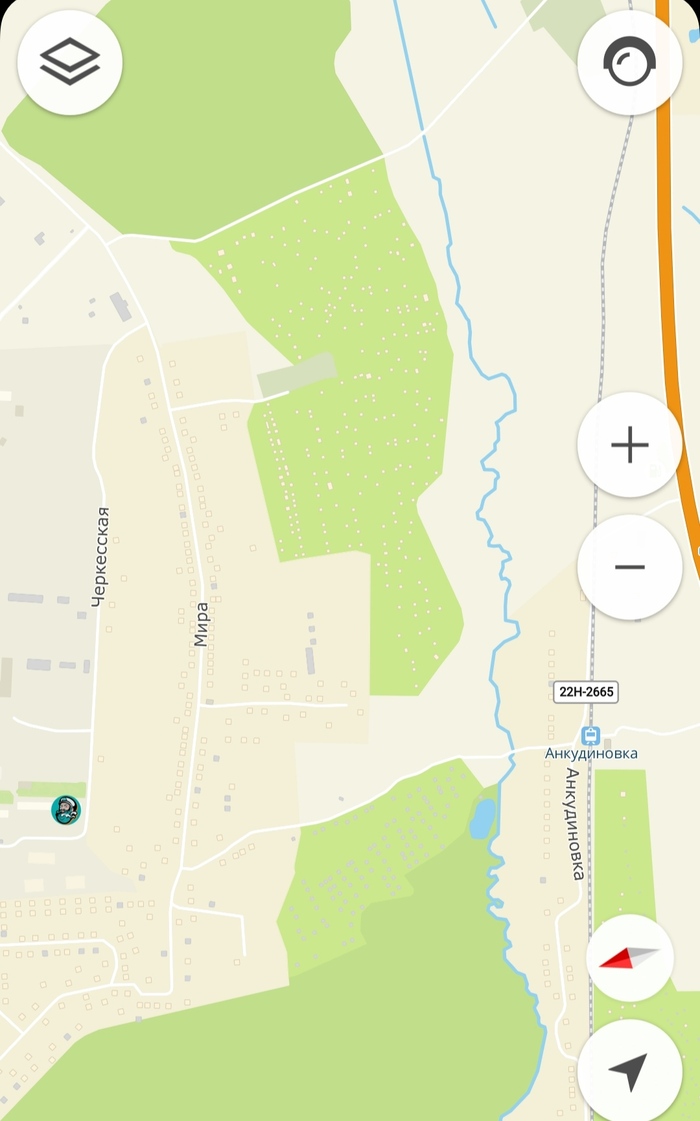The height and width of the screenshot is (1121, 700).
Task: Zoom in on the map
Action: 630,445
